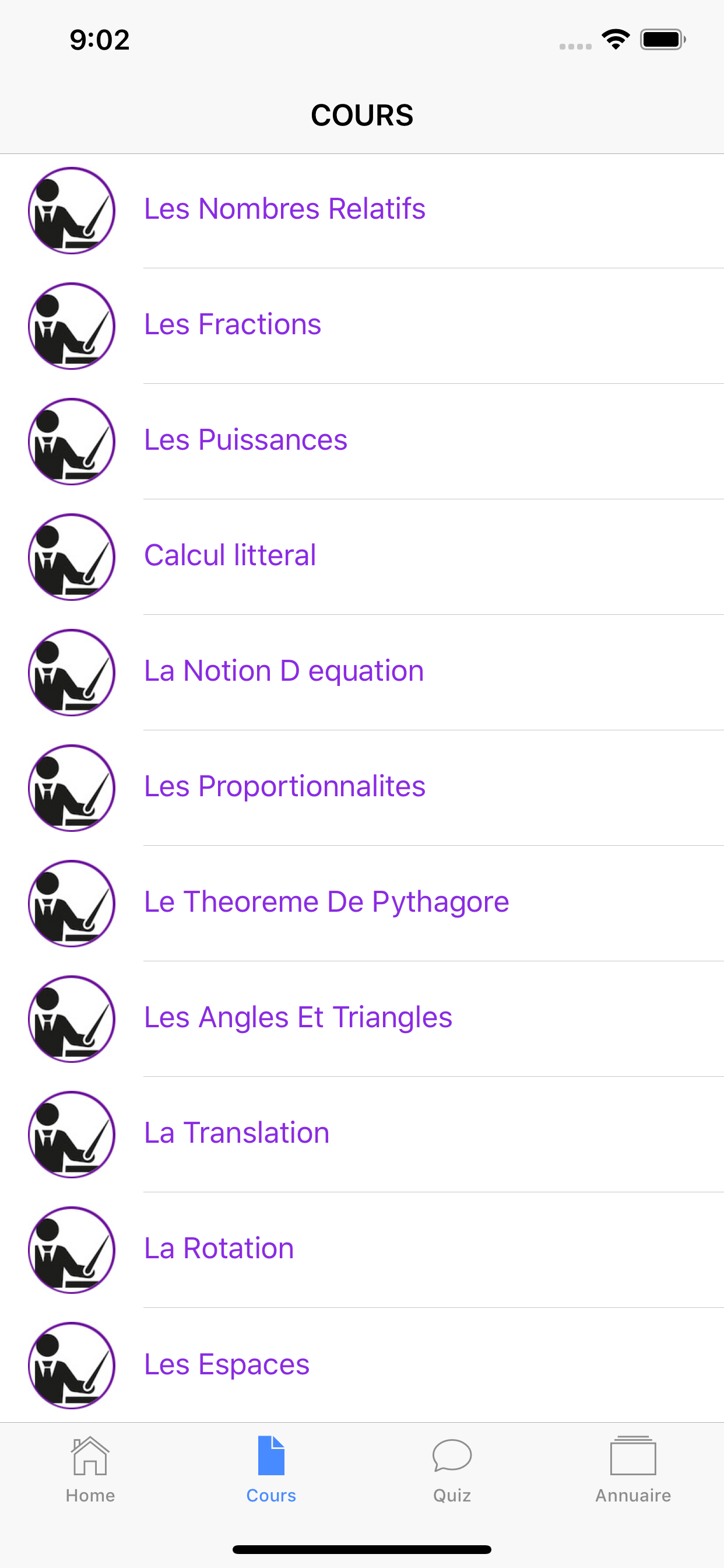Viewport: 724px width, 1568px height.
Task: Click the teacher icon beside La Translation
Action: point(71,1135)
